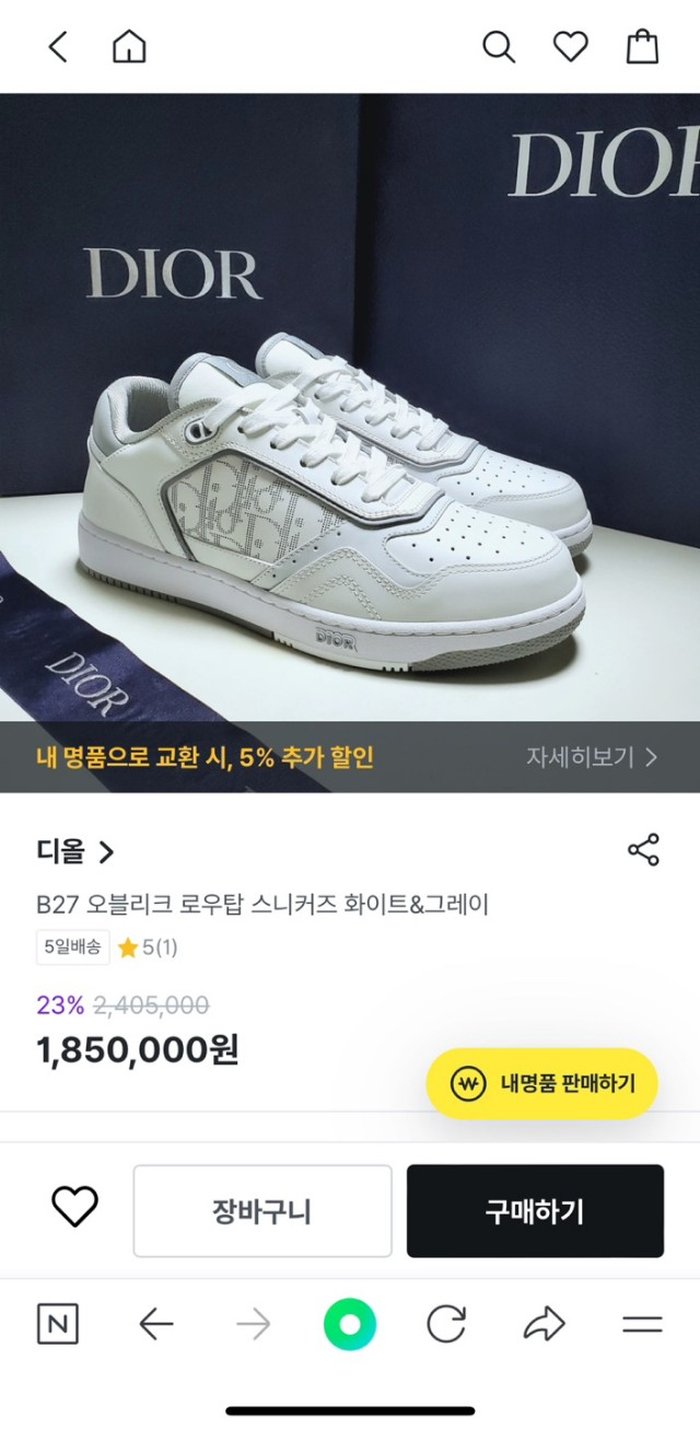Screen dimensions: 700x1430
Task: Tap 구매하기 to buy now
Action: pos(535,1211)
